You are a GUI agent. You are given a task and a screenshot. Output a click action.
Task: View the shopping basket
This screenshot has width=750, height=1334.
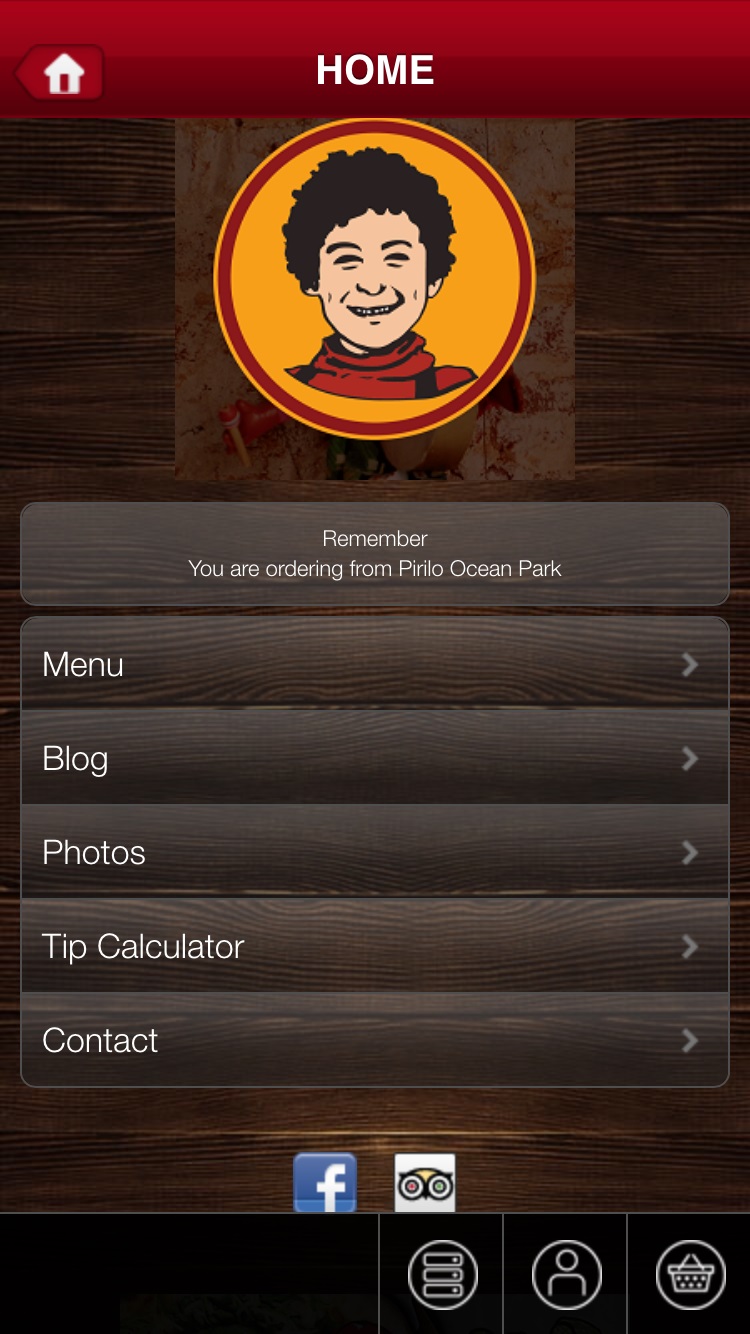click(x=690, y=1274)
